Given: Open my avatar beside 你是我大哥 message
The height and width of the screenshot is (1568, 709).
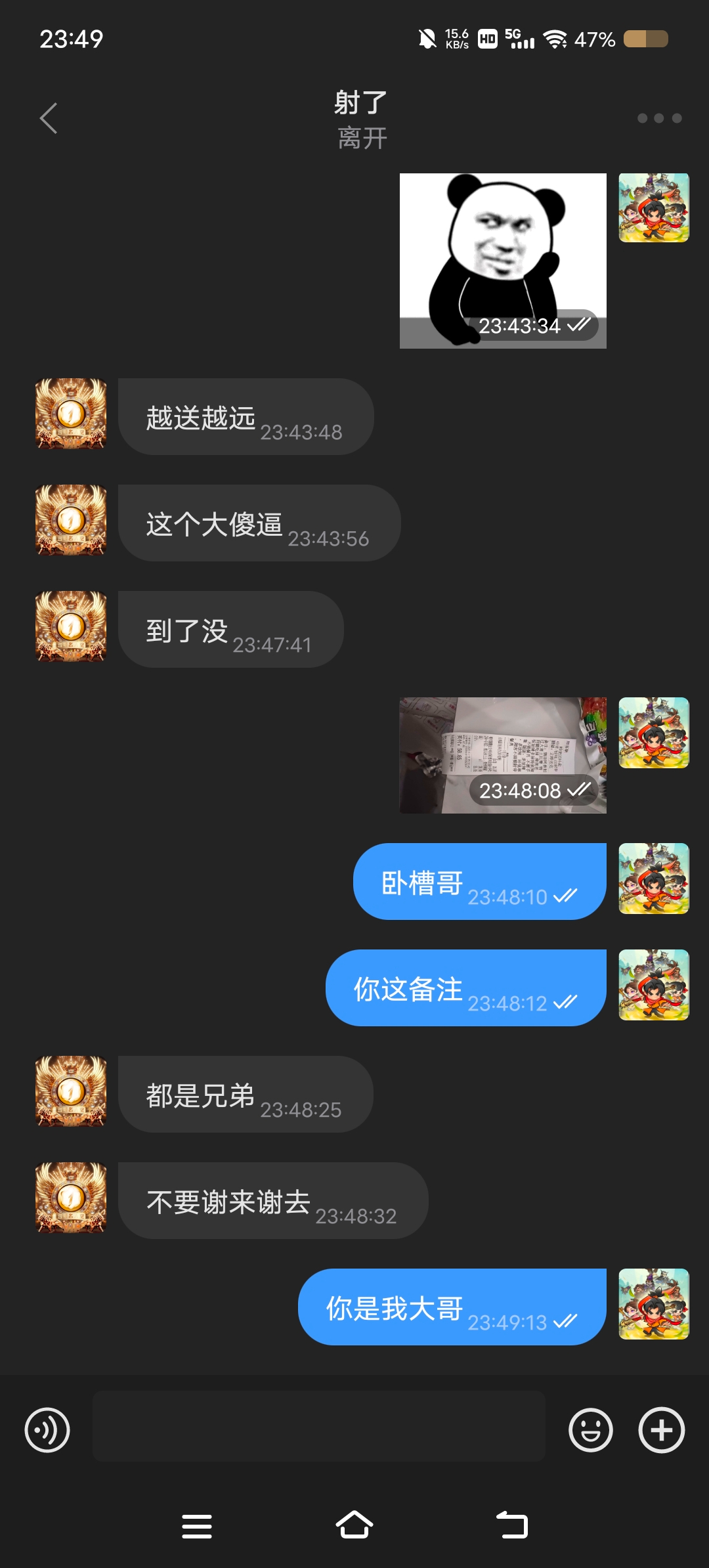Looking at the screenshot, I should pyautogui.click(x=653, y=1304).
